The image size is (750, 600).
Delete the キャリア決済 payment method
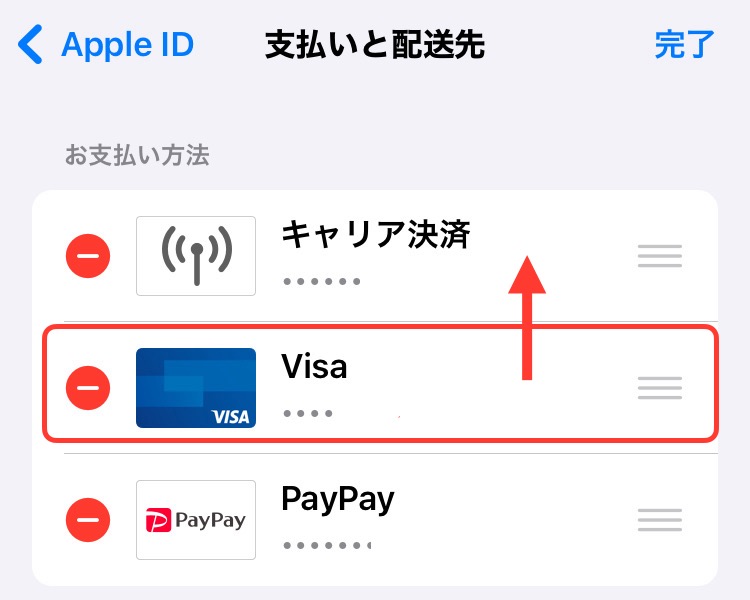[x=88, y=257]
